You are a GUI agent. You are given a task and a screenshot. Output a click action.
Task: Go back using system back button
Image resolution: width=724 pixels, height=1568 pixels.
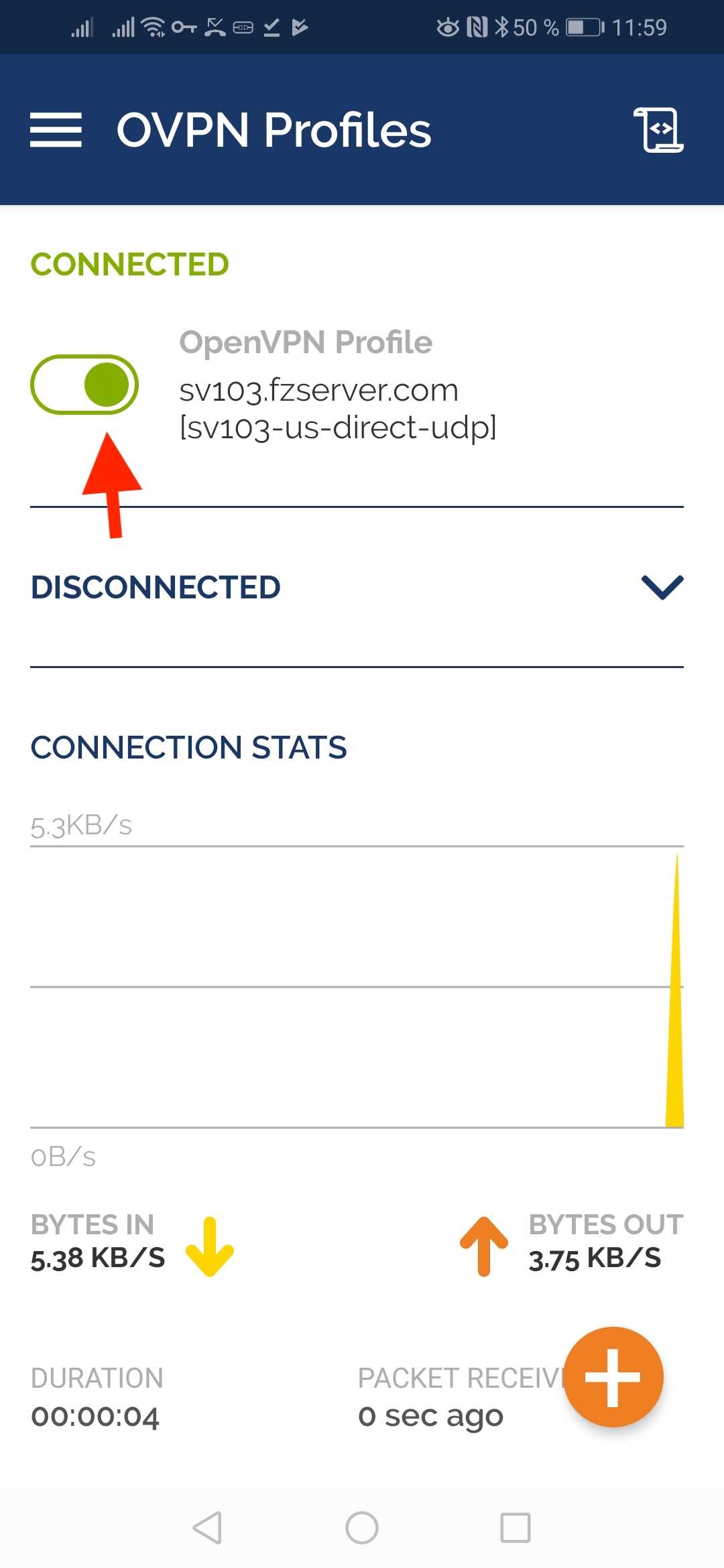(207, 1528)
